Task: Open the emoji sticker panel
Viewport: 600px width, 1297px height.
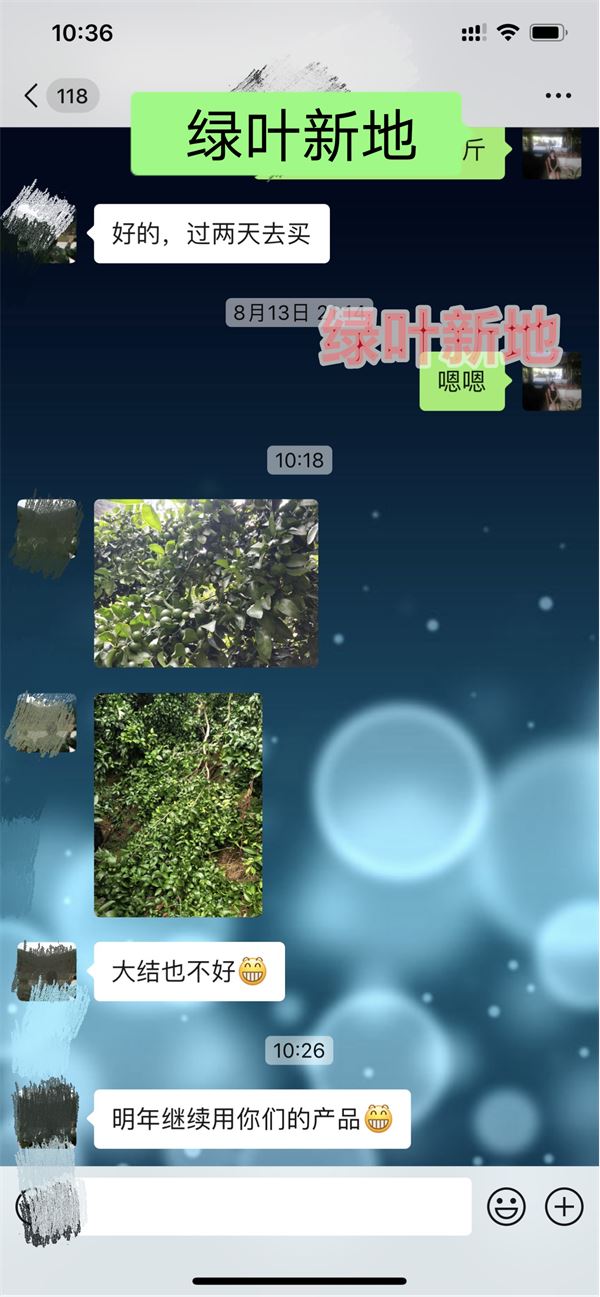Action: click(507, 1206)
